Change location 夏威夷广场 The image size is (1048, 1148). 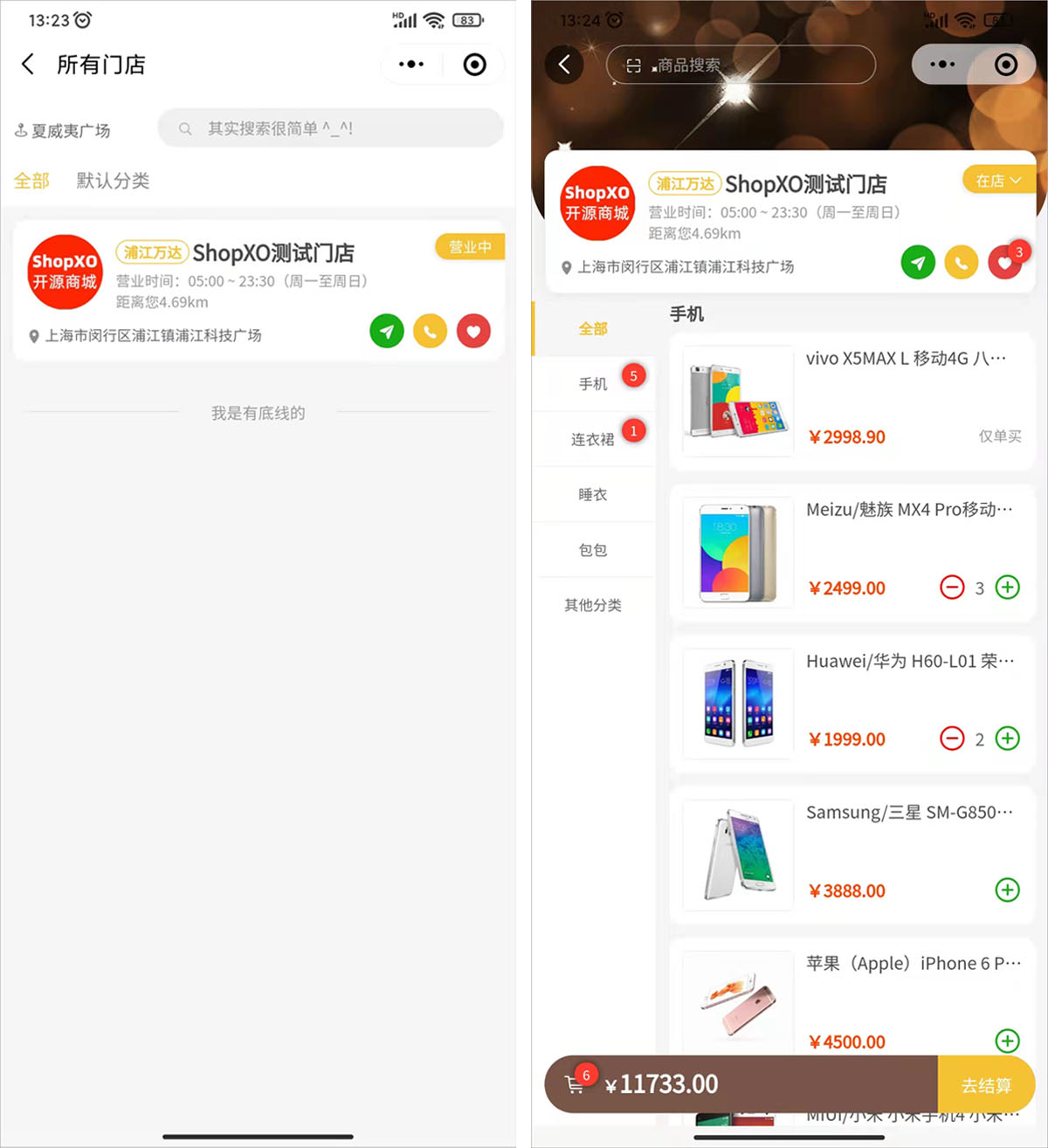click(x=62, y=131)
